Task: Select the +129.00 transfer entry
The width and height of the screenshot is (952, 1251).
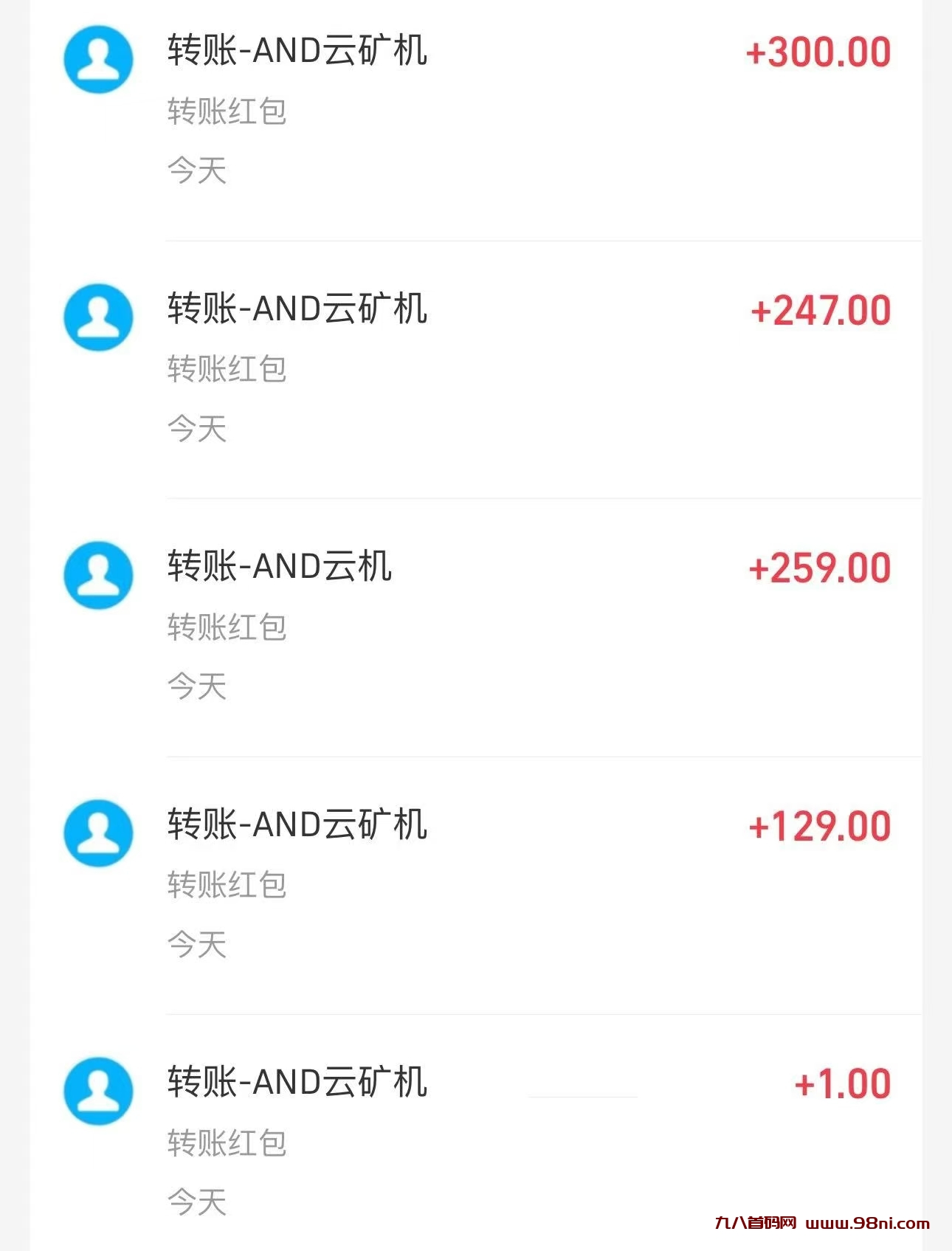Action: click(476, 884)
